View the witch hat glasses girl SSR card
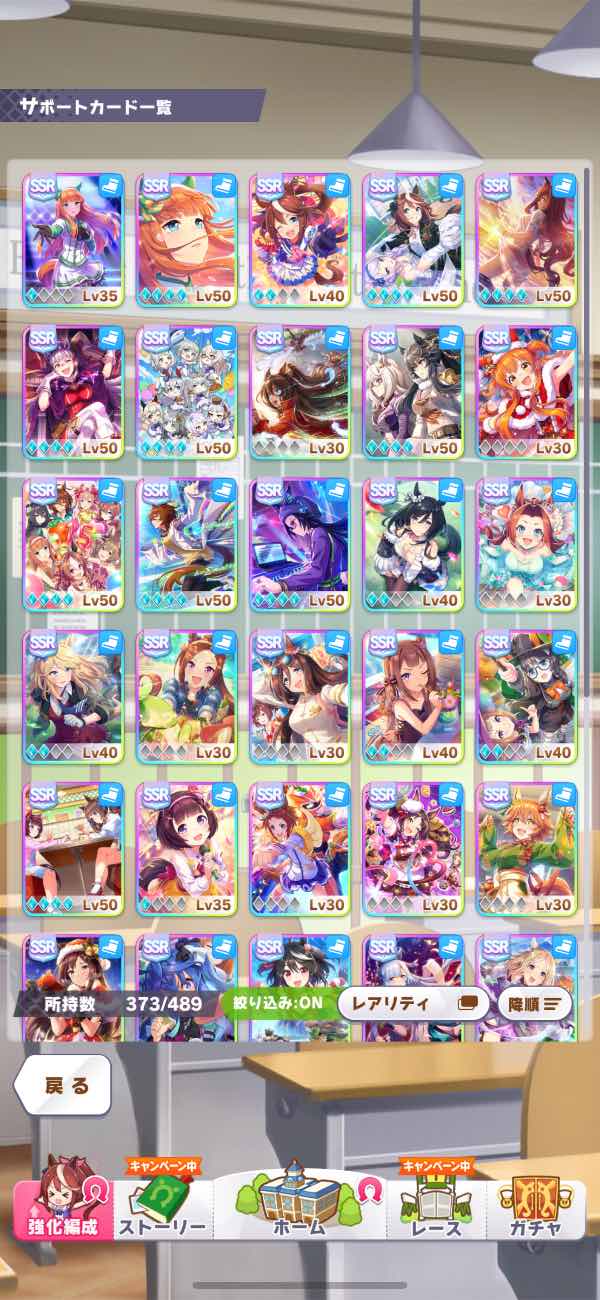Viewport: 600px width, 1300px height. coord(526,696)
